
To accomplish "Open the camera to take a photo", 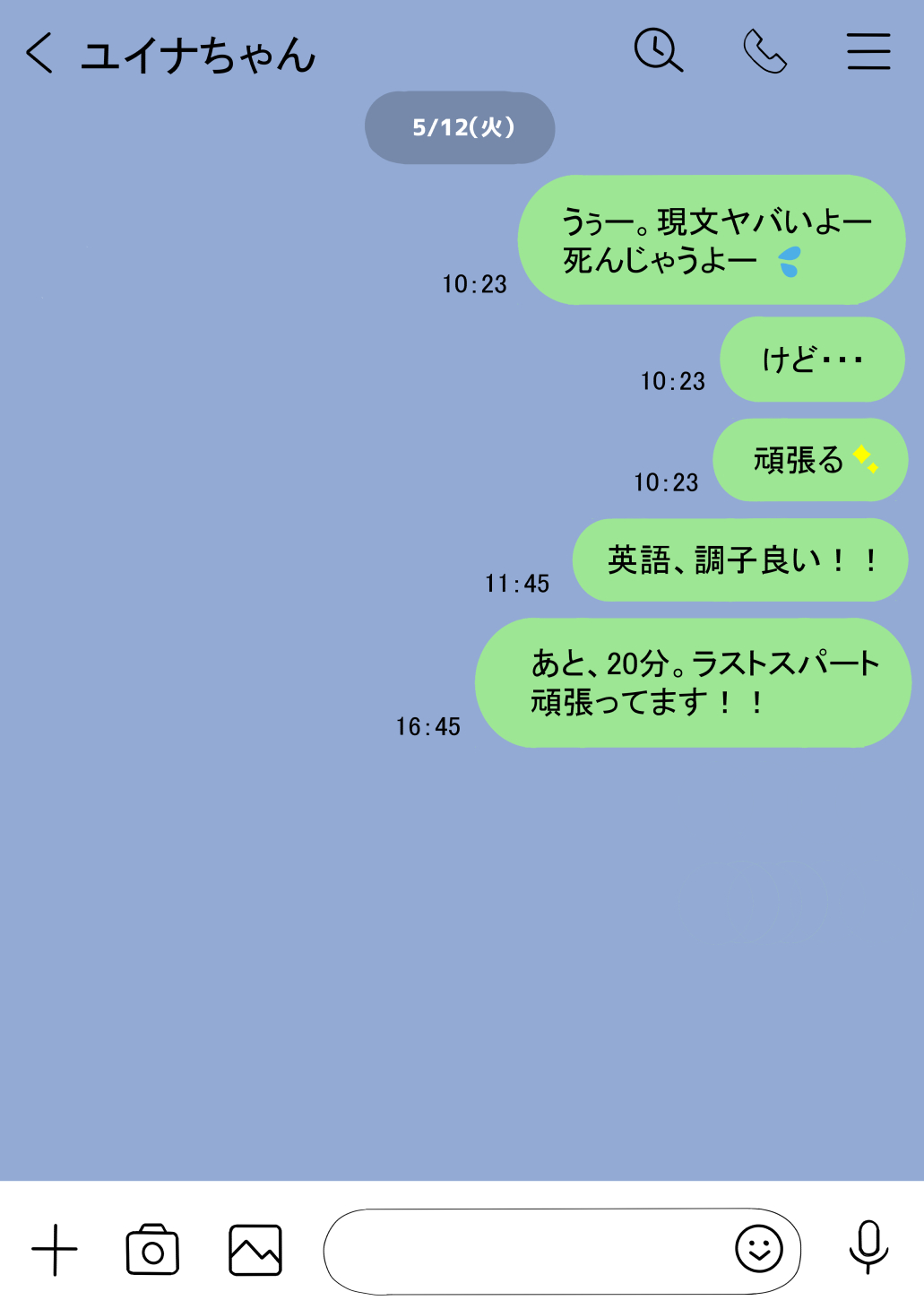I will point(152,1250).
